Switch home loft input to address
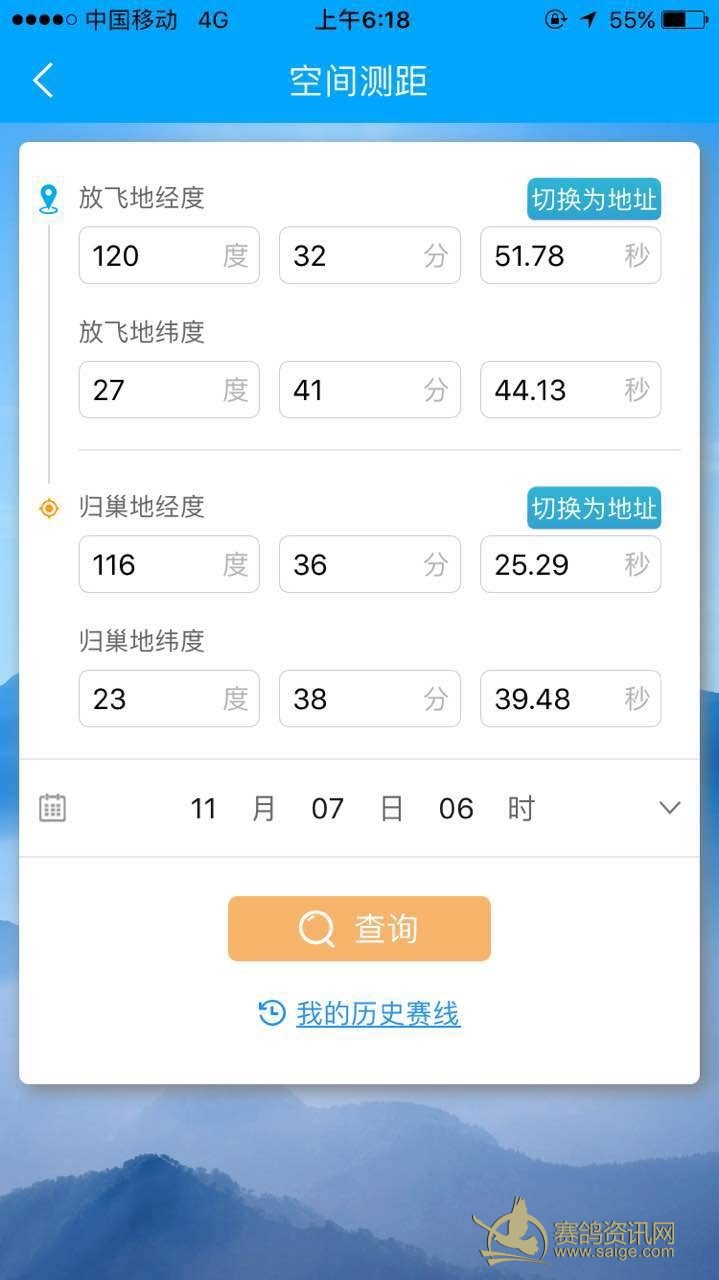Screen dimensions: 719x1280 pyautogui.click(x=594, y=509)
